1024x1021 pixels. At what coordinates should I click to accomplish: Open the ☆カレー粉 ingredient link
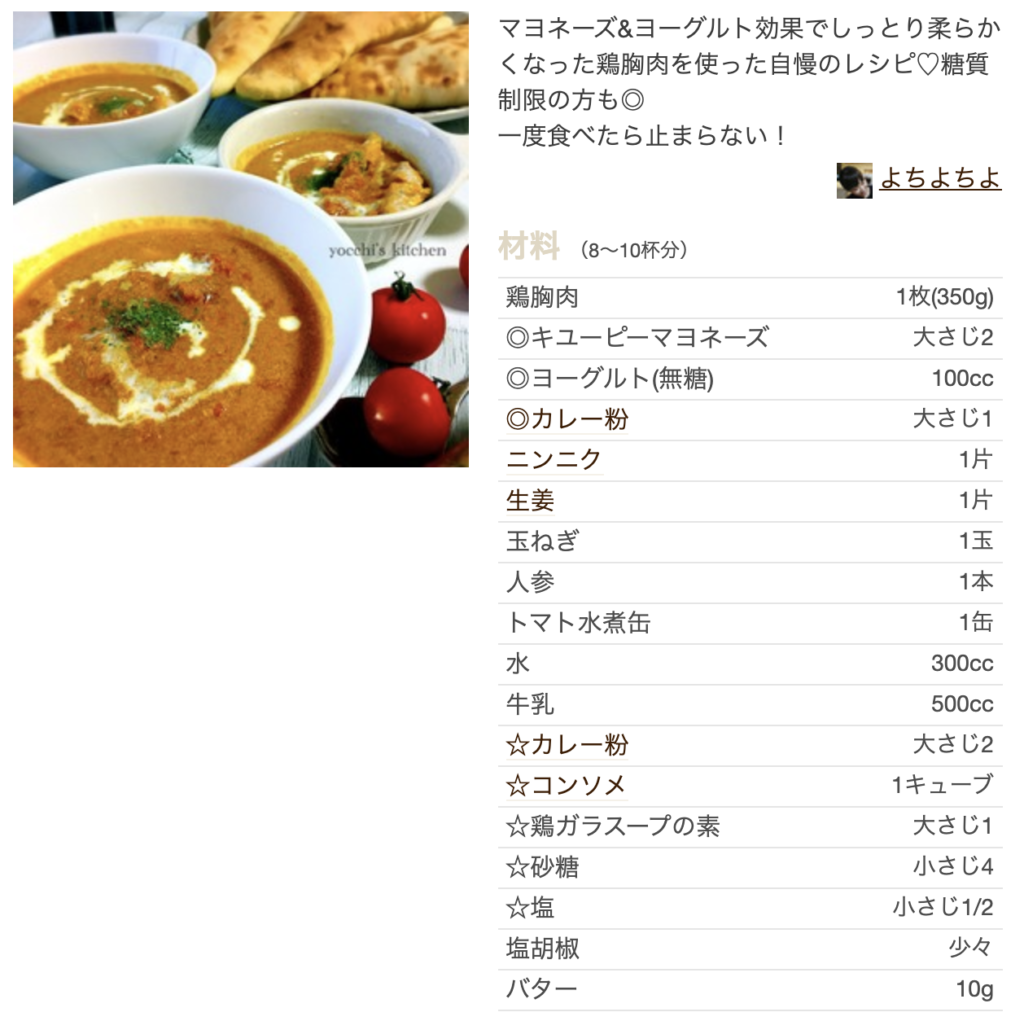point(567,745)
